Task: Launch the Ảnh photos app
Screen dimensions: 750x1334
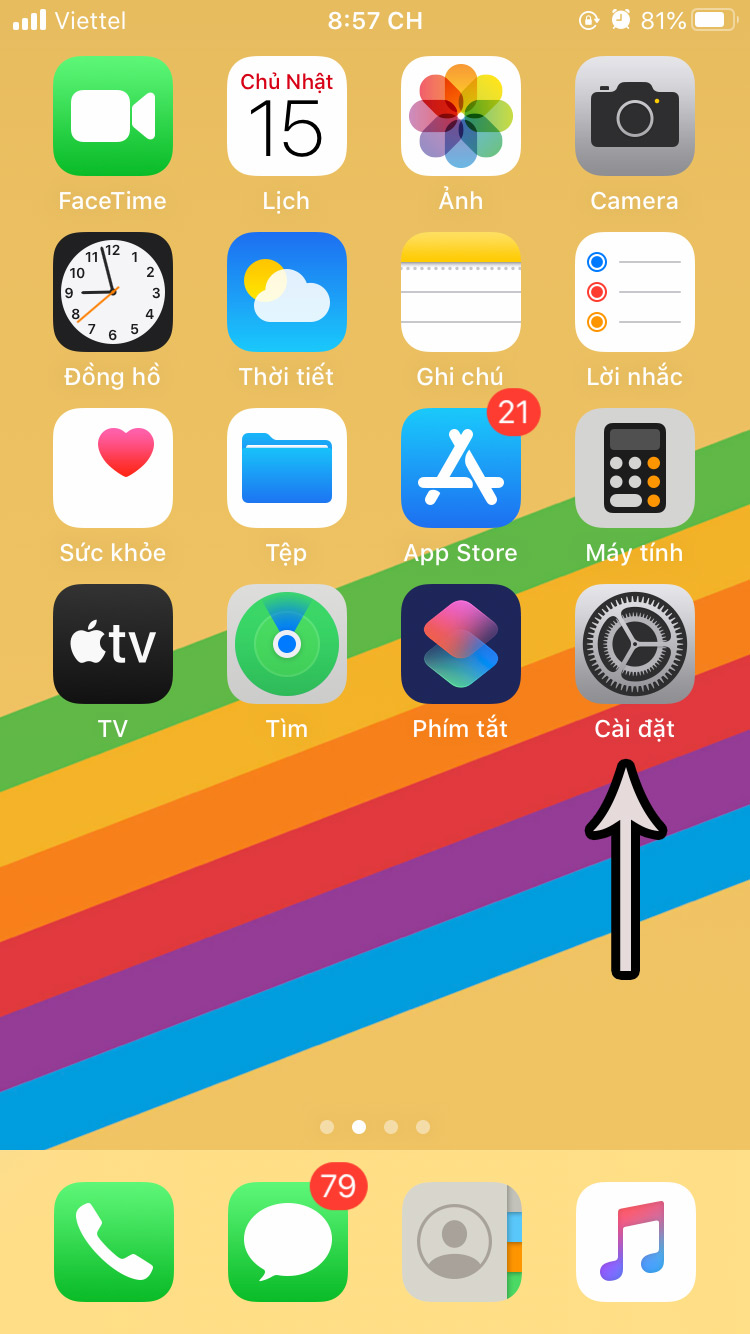Action: (461, 116)
